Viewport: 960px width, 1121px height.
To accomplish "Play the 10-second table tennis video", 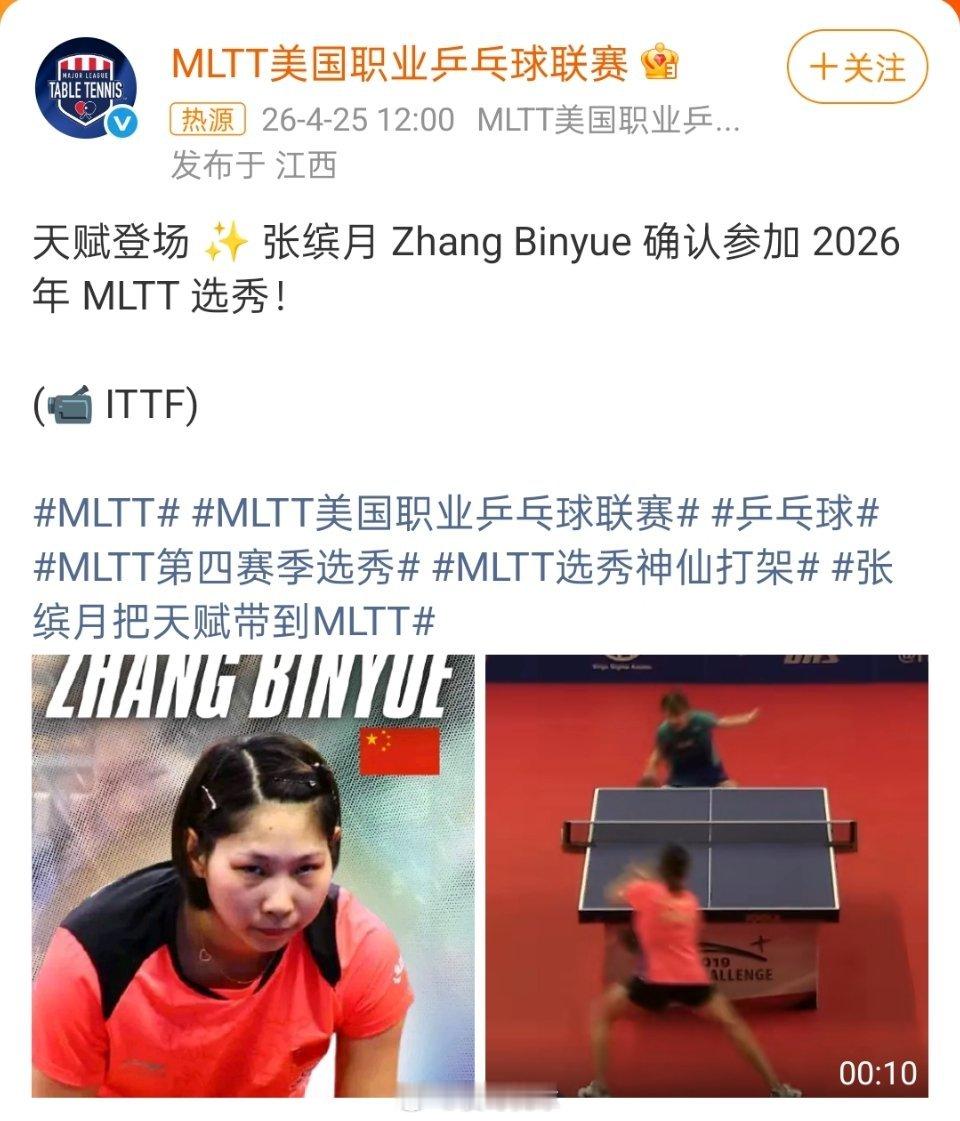I will coord(706,876).
